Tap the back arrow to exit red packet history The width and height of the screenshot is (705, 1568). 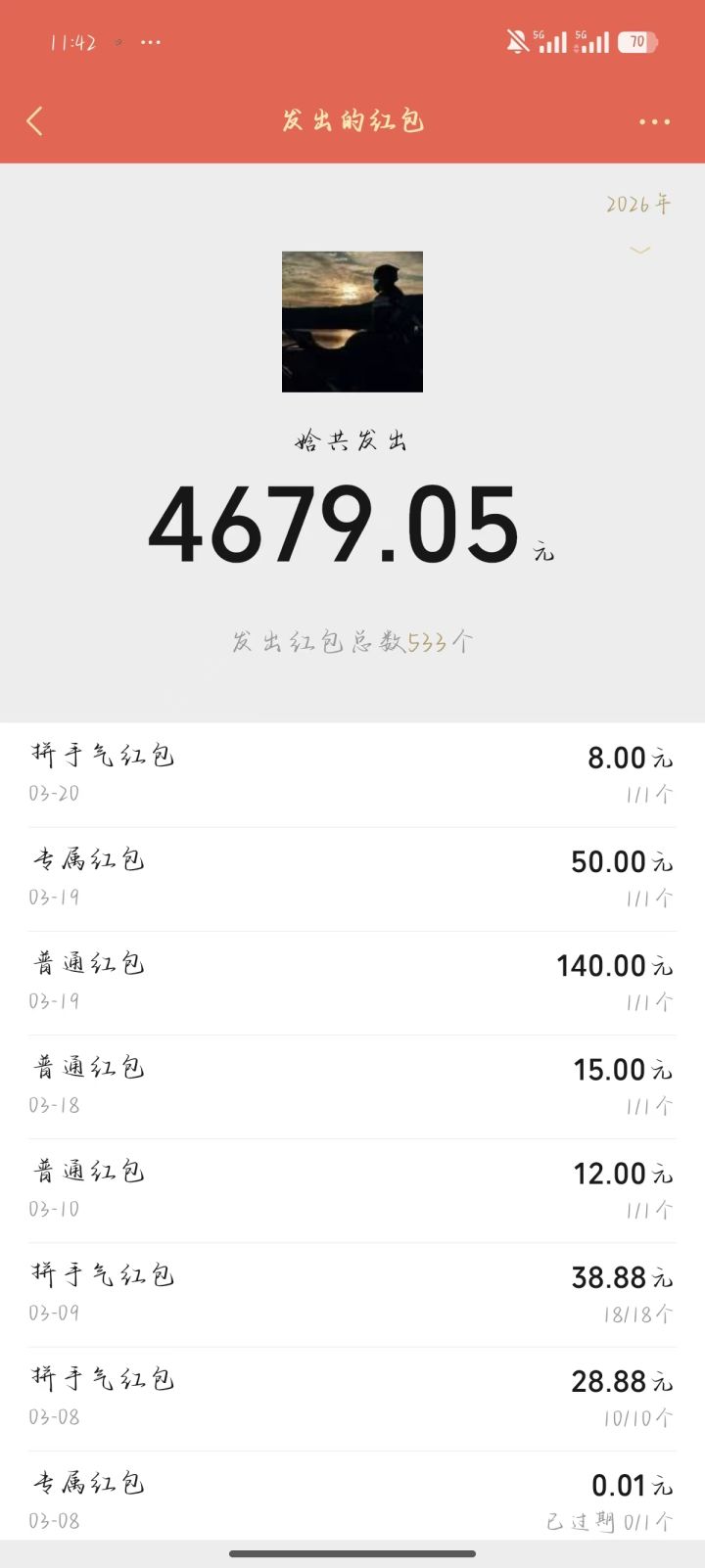(35, 119)
